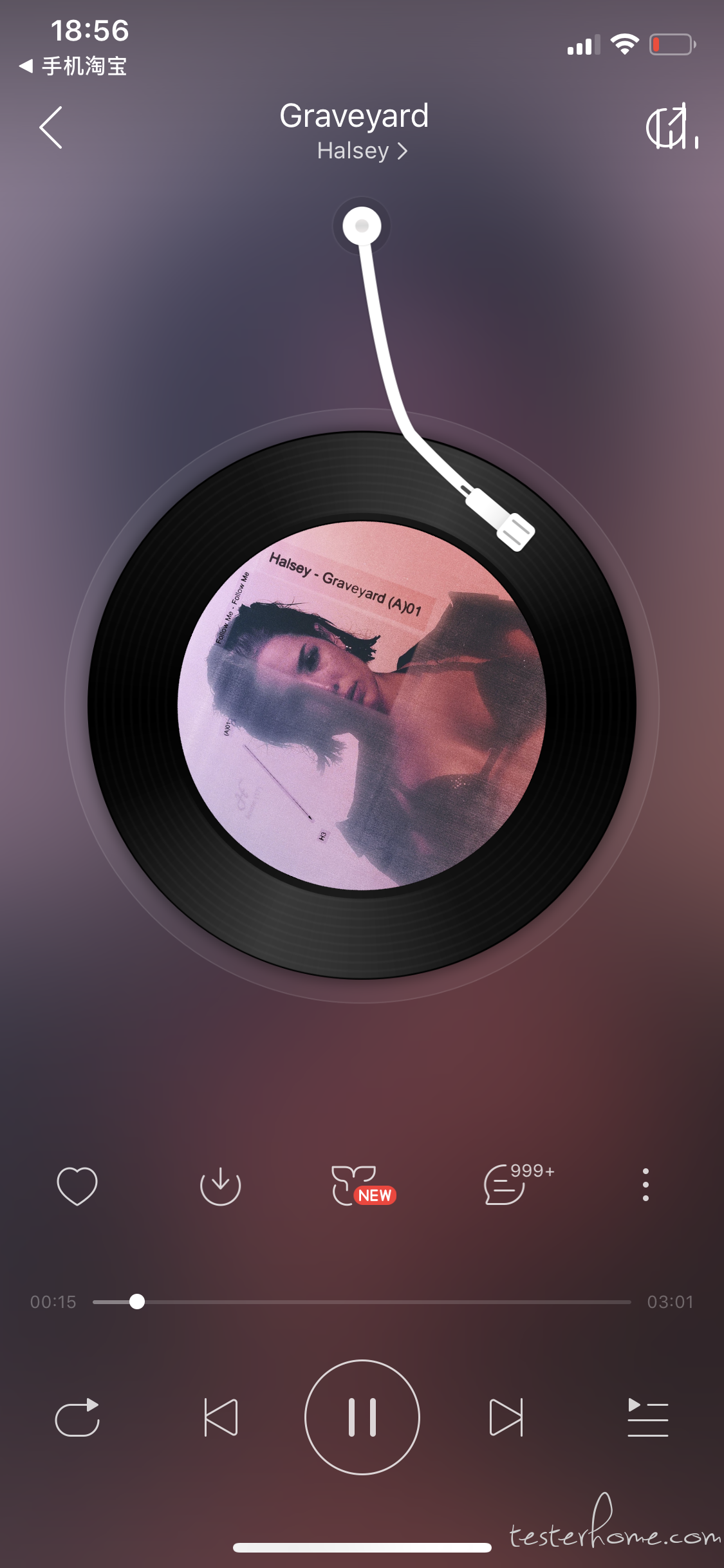Download the current track
The image size is (724, 1568).
(220, 1185)
